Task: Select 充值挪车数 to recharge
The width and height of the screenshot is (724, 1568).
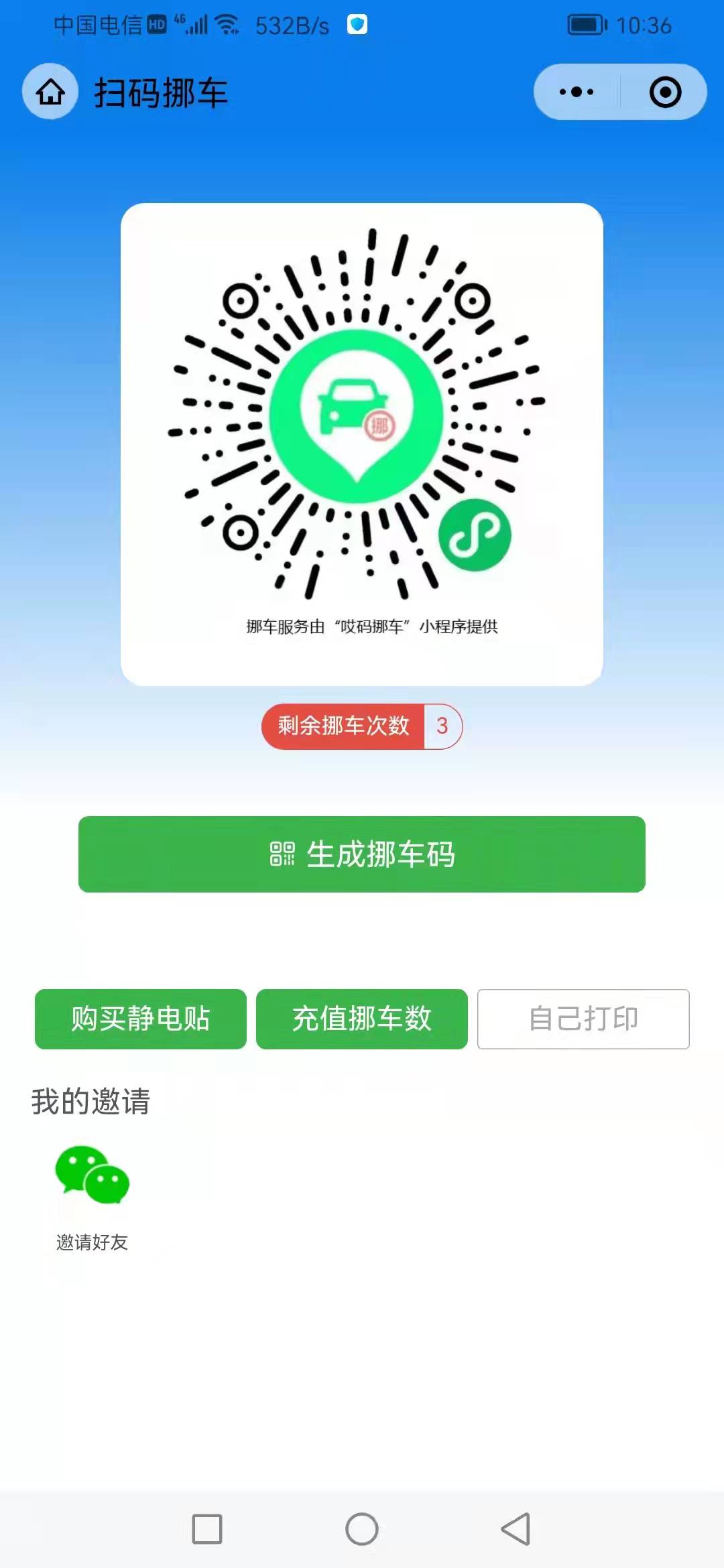Action: click(362, 1019)
